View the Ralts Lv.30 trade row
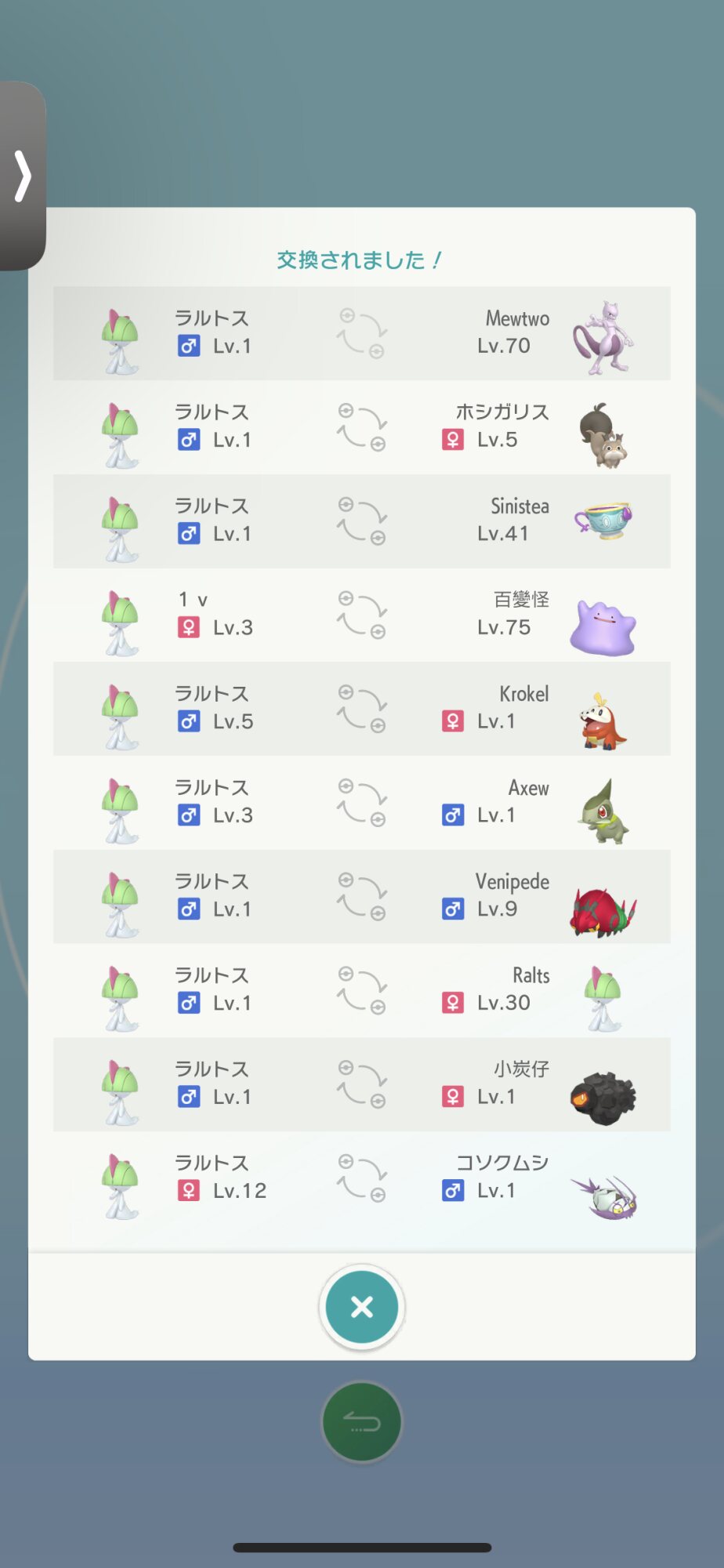Image resolution: width=724 pixels, height=1568 pixels. [x=362, y=991]
